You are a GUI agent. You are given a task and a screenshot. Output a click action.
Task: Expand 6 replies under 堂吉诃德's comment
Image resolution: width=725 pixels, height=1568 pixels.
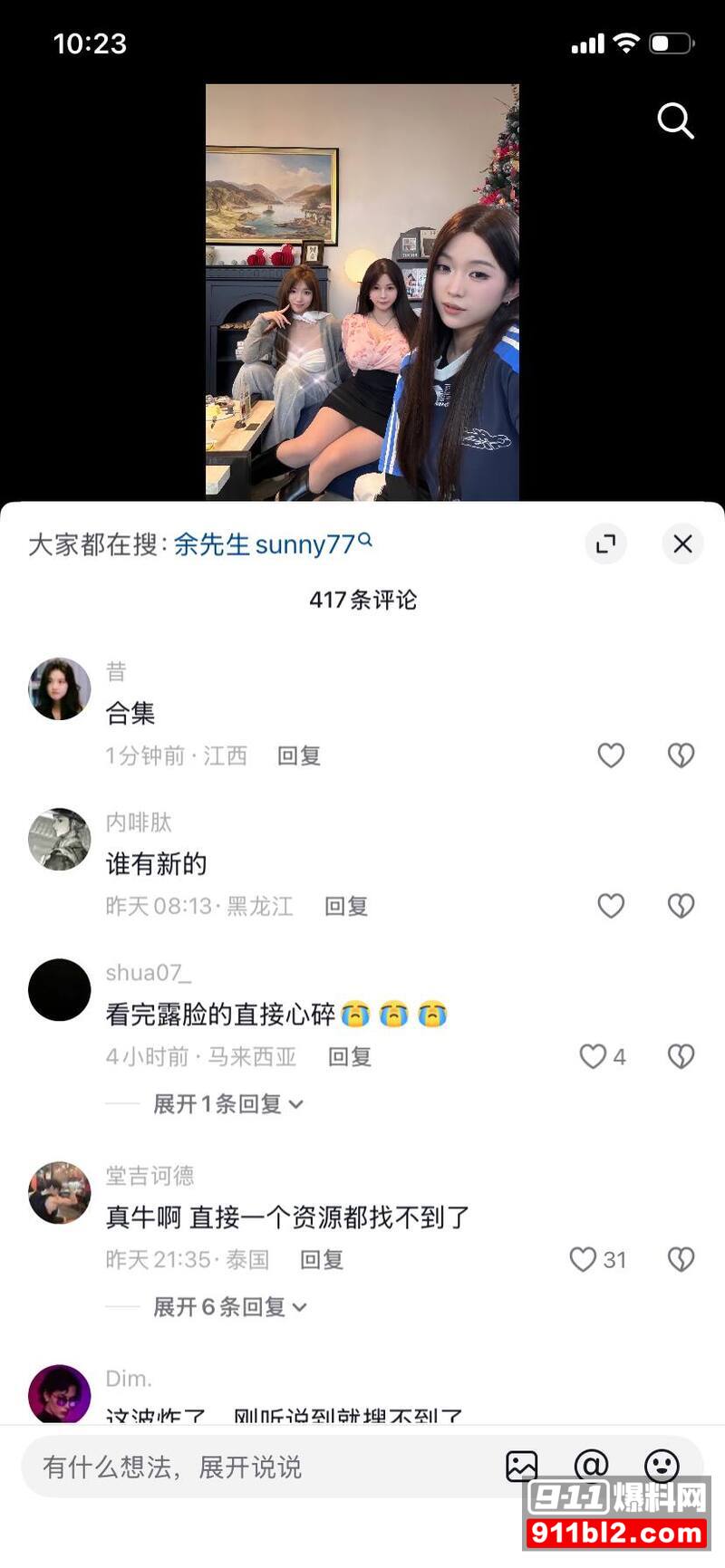pyautogui.click(x=227, y=1306)
